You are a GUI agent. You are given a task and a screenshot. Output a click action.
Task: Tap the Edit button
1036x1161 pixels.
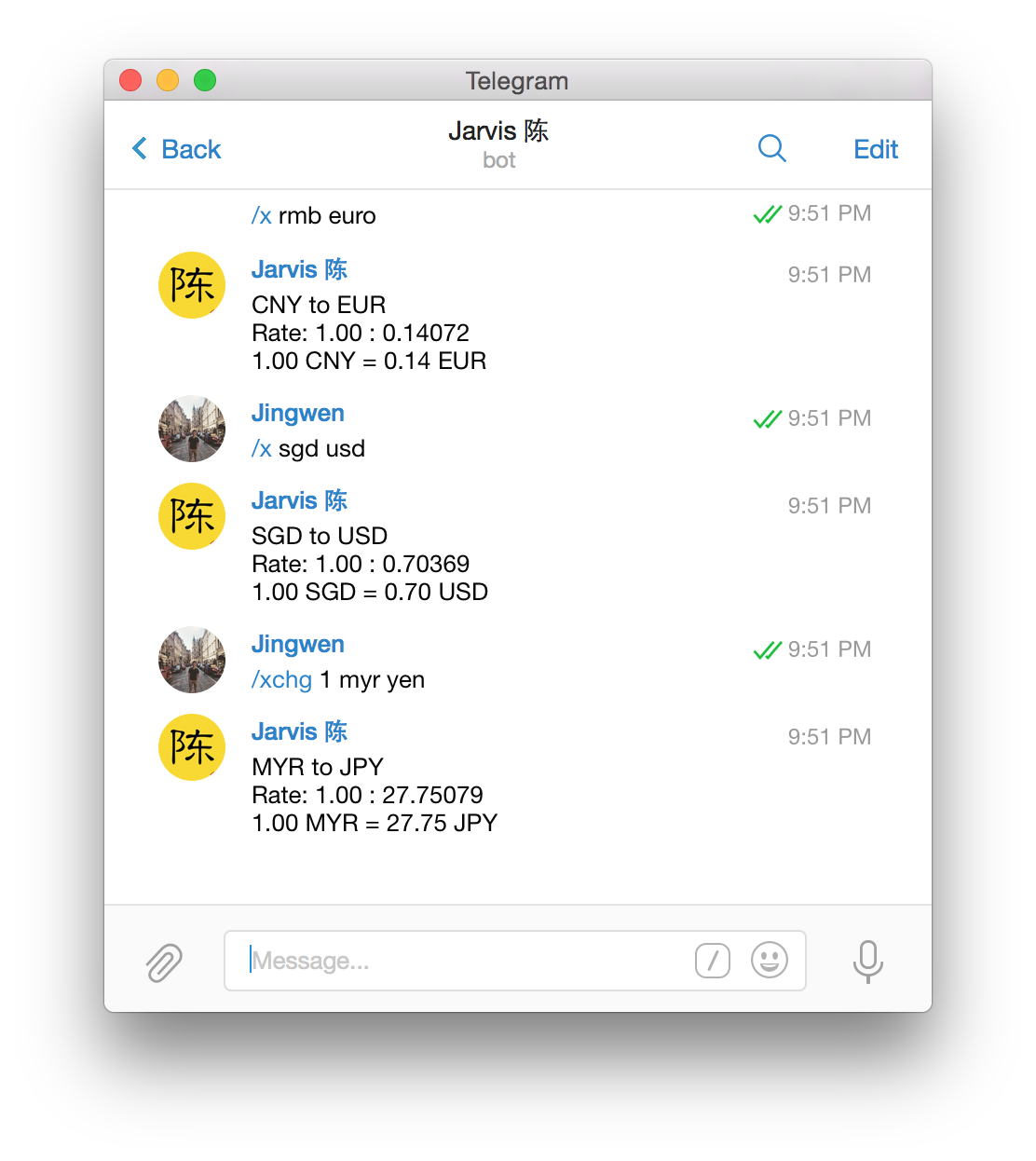pos(875,149)
